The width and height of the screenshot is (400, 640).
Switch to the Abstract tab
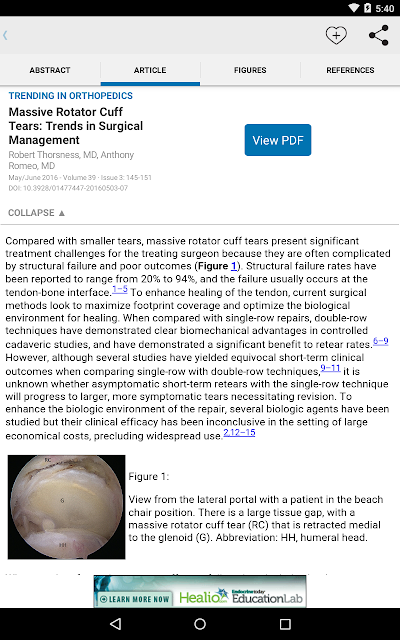[x=50, y=70]
